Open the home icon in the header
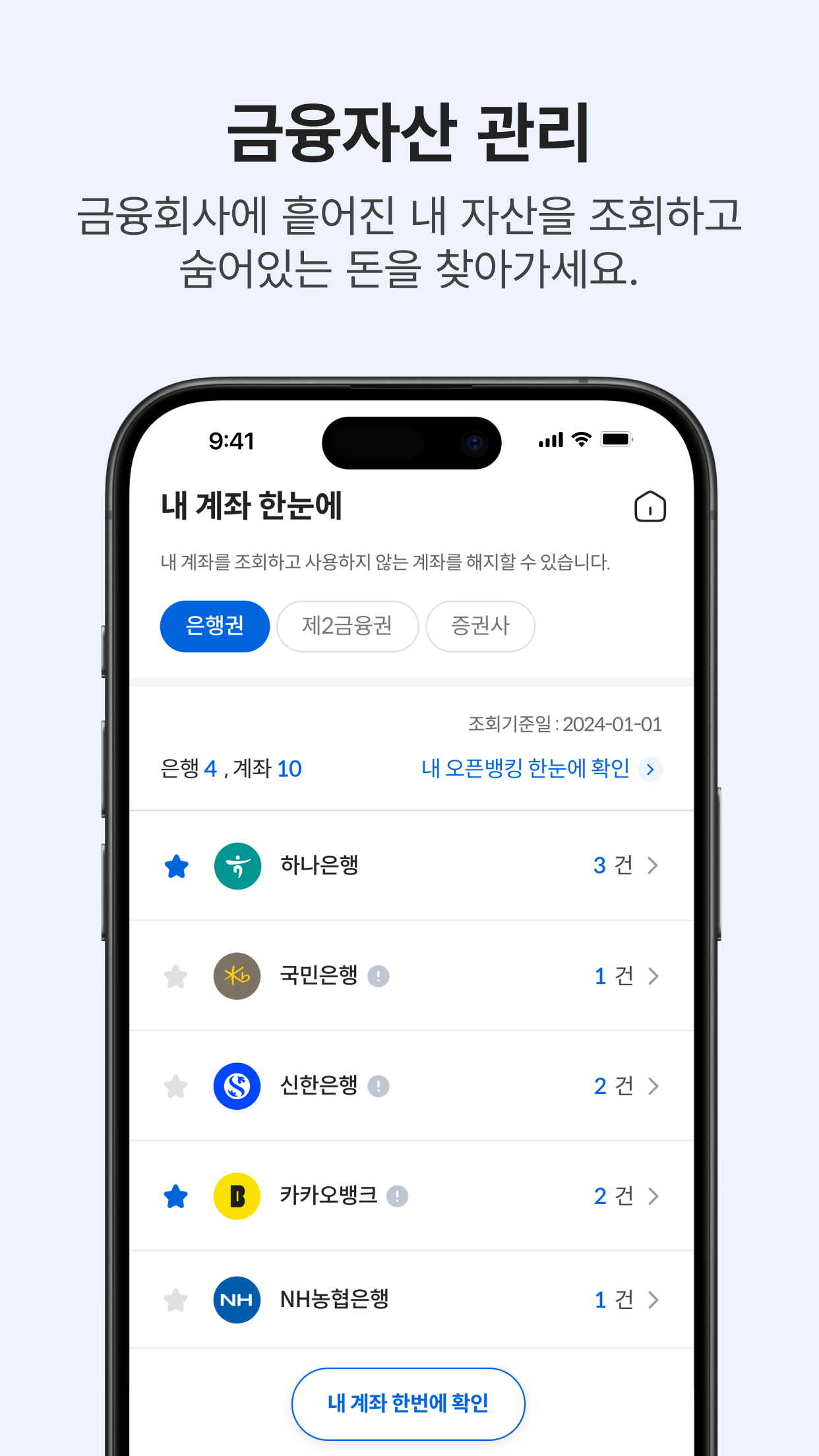Image resolution: width=819 pixels, height=1456 pixels. [650, 506]
